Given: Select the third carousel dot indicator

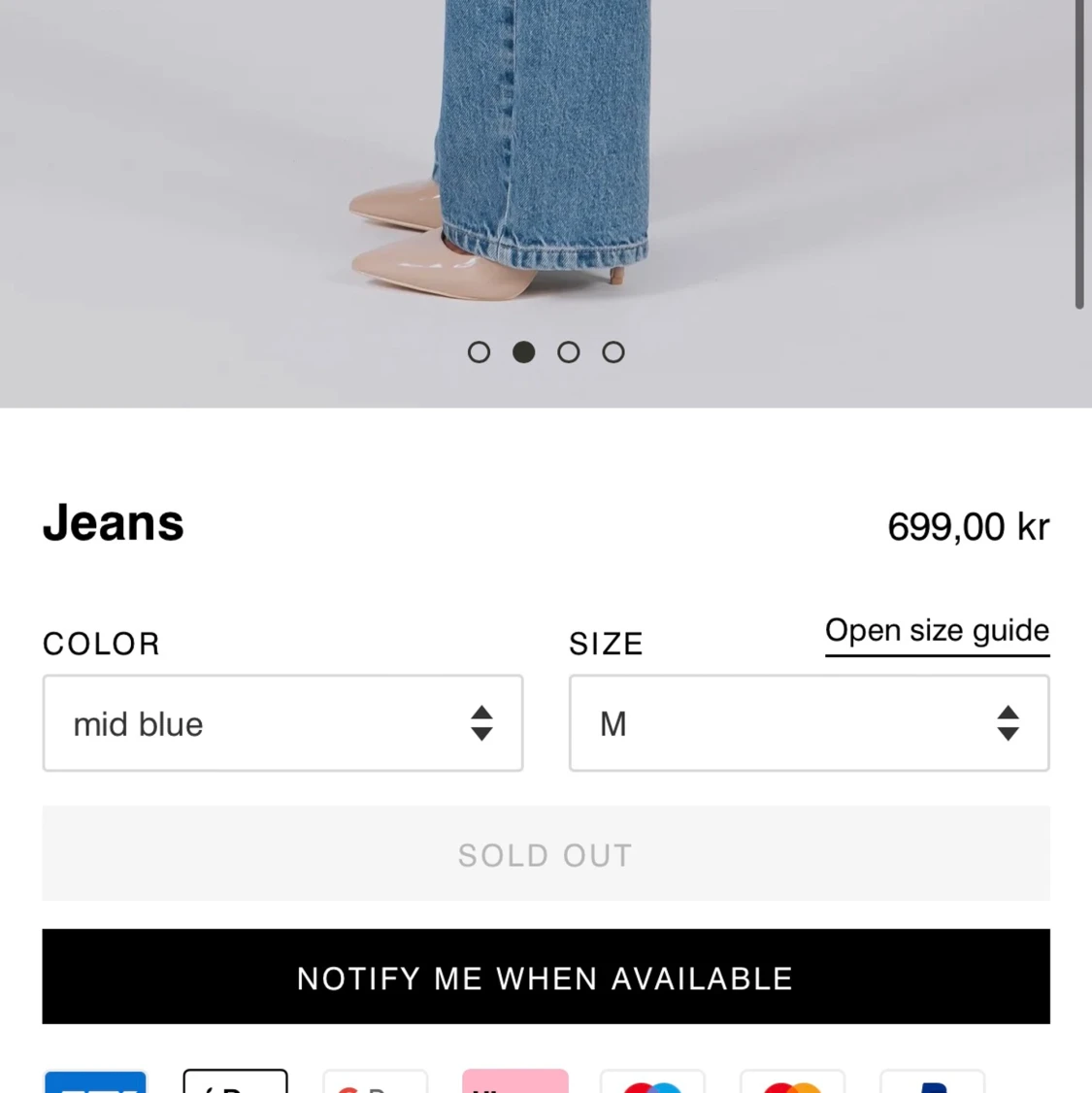Looking at the screenshot, I should point(569,351).
